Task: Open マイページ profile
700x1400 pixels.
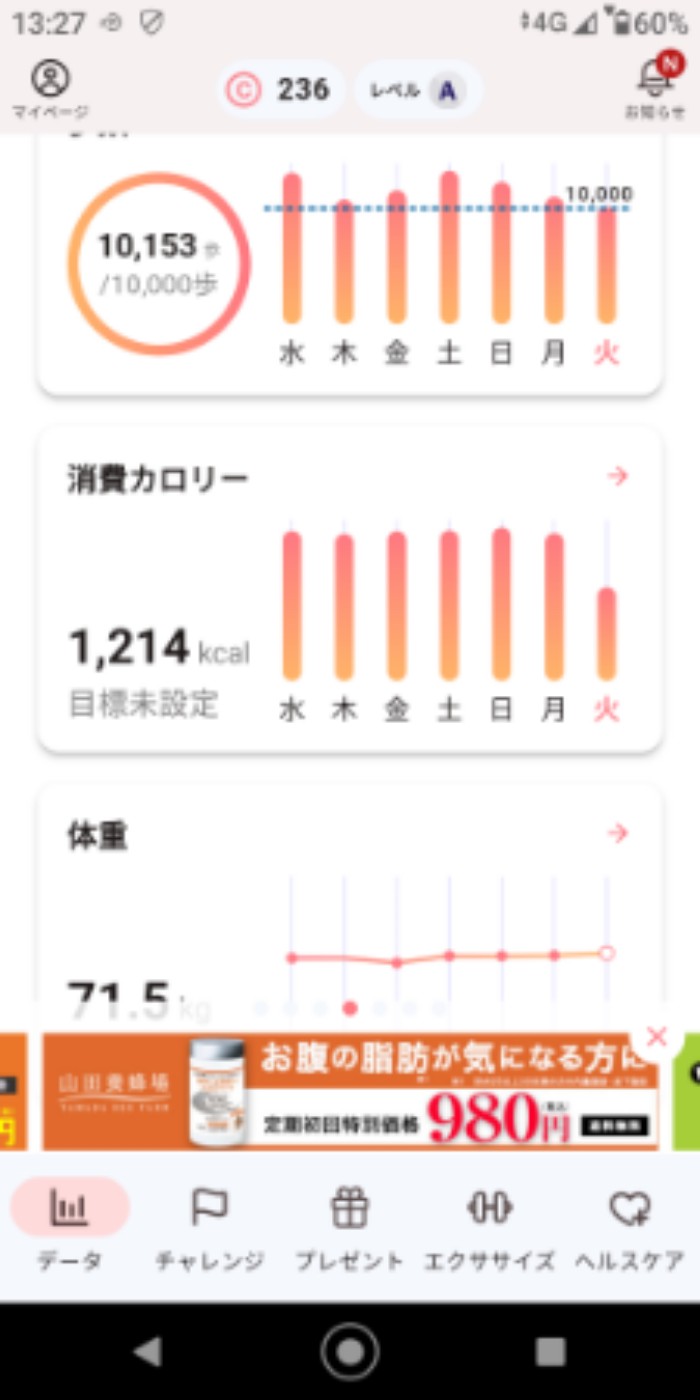Action: point(50,88)
